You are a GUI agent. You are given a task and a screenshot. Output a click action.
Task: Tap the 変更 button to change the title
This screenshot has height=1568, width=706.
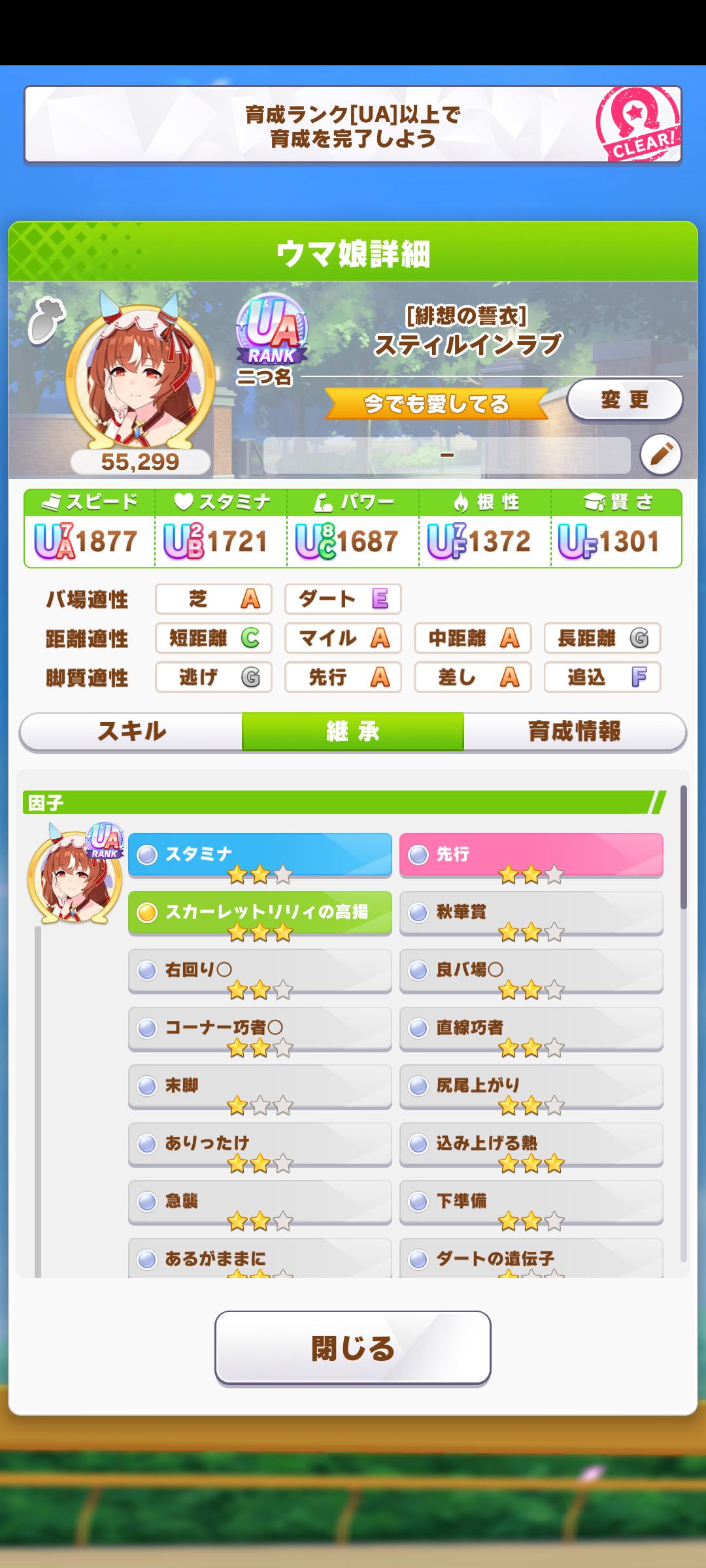pos(624,400)
